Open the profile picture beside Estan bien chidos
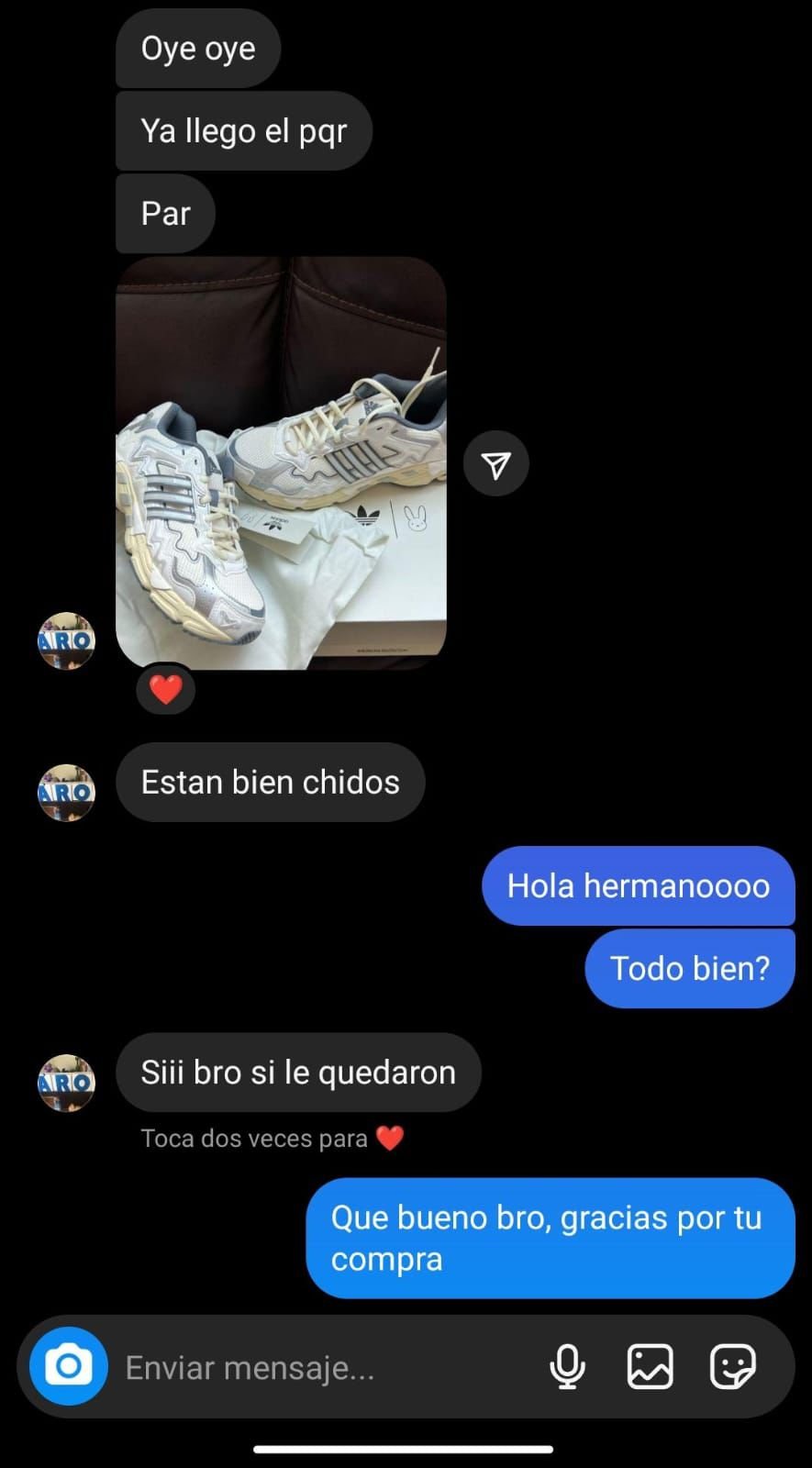 click(x=66, y=792)
